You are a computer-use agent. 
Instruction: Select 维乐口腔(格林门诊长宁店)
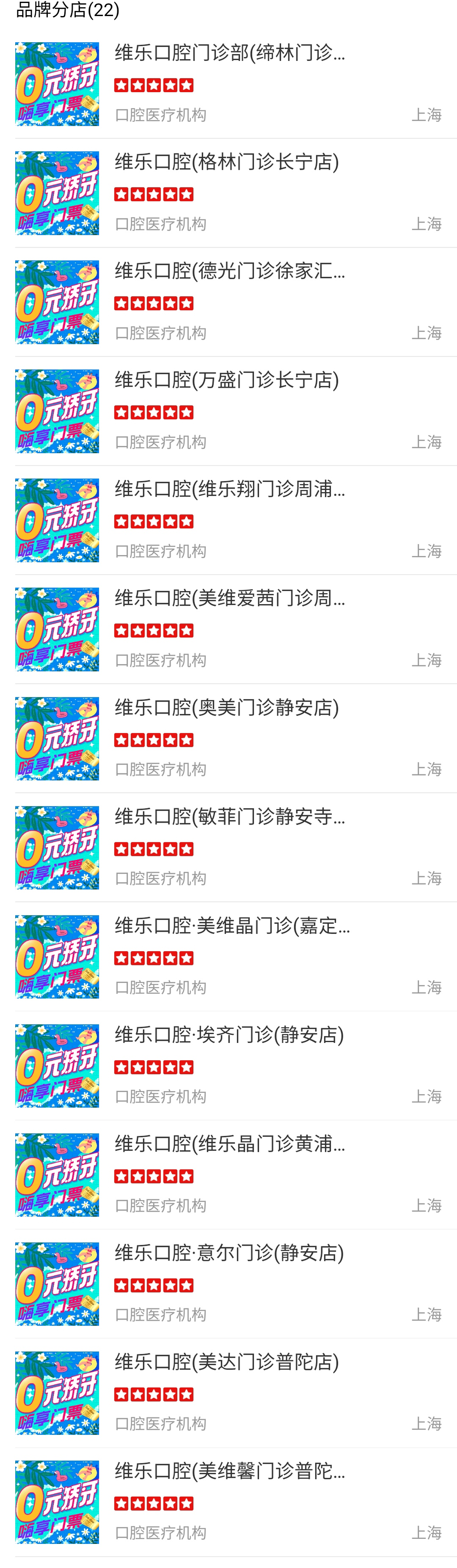(227, 162)
